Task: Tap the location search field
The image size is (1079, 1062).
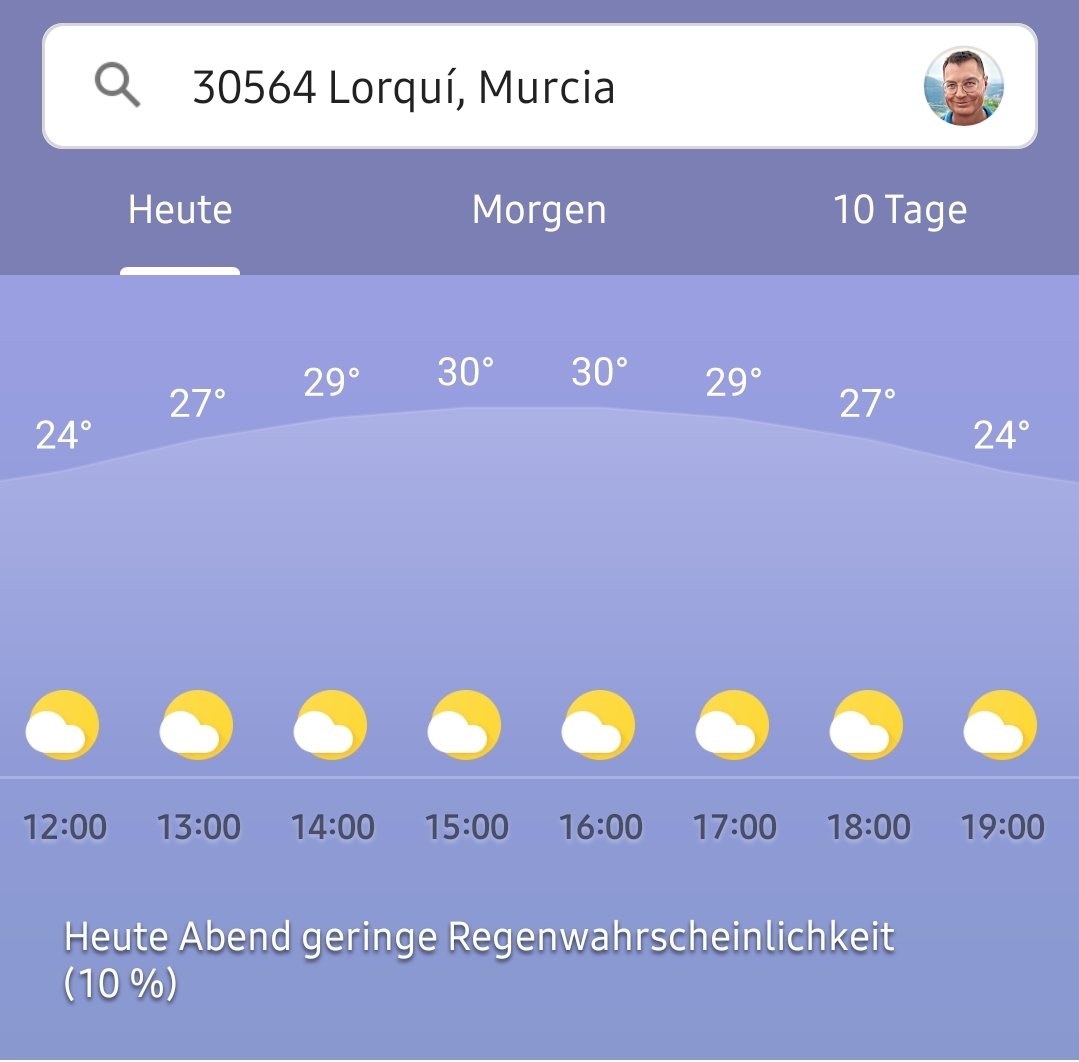Action: click(500, 87)
